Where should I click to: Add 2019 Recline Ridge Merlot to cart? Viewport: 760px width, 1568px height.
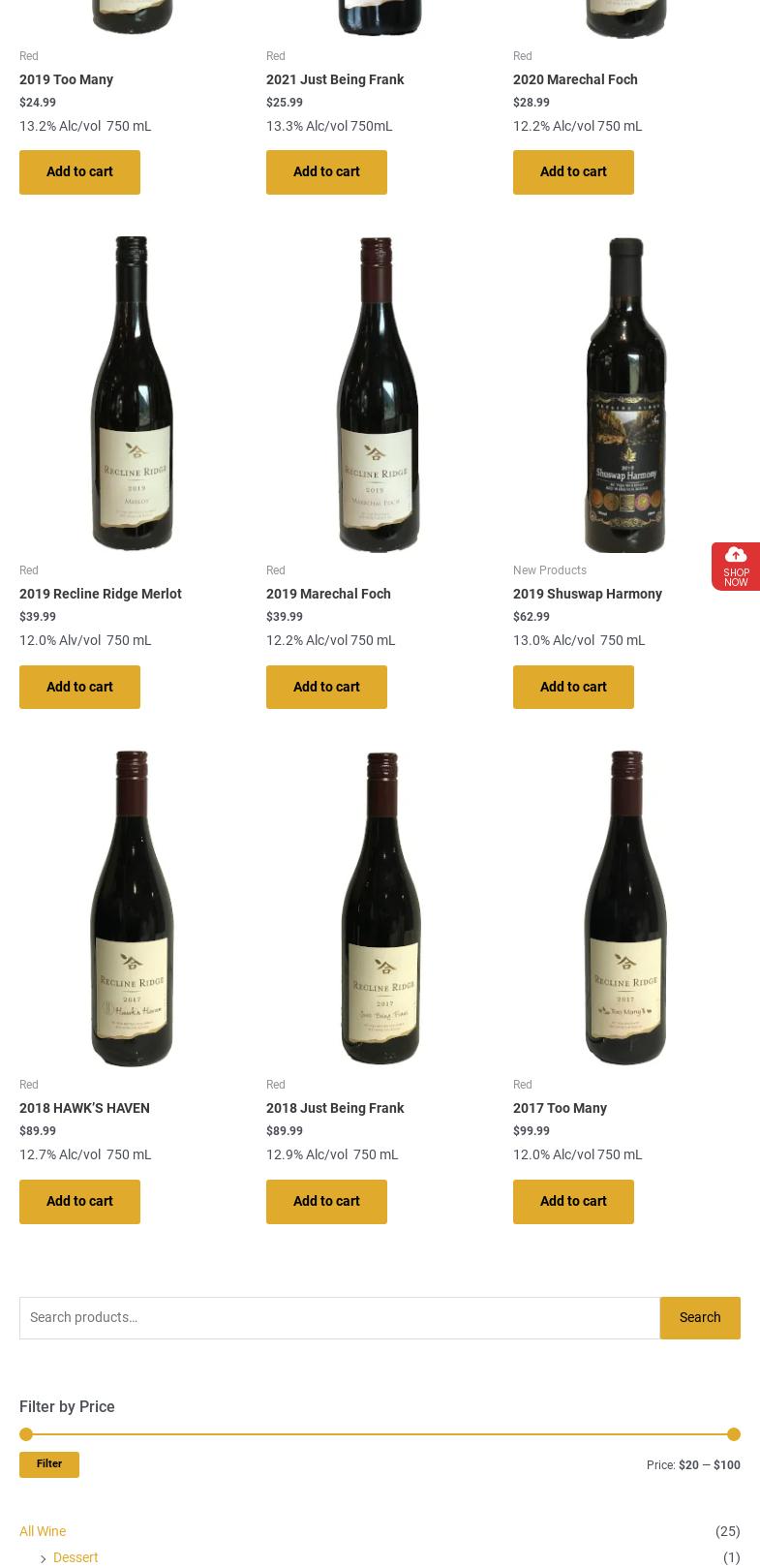(x=79, y=687)
